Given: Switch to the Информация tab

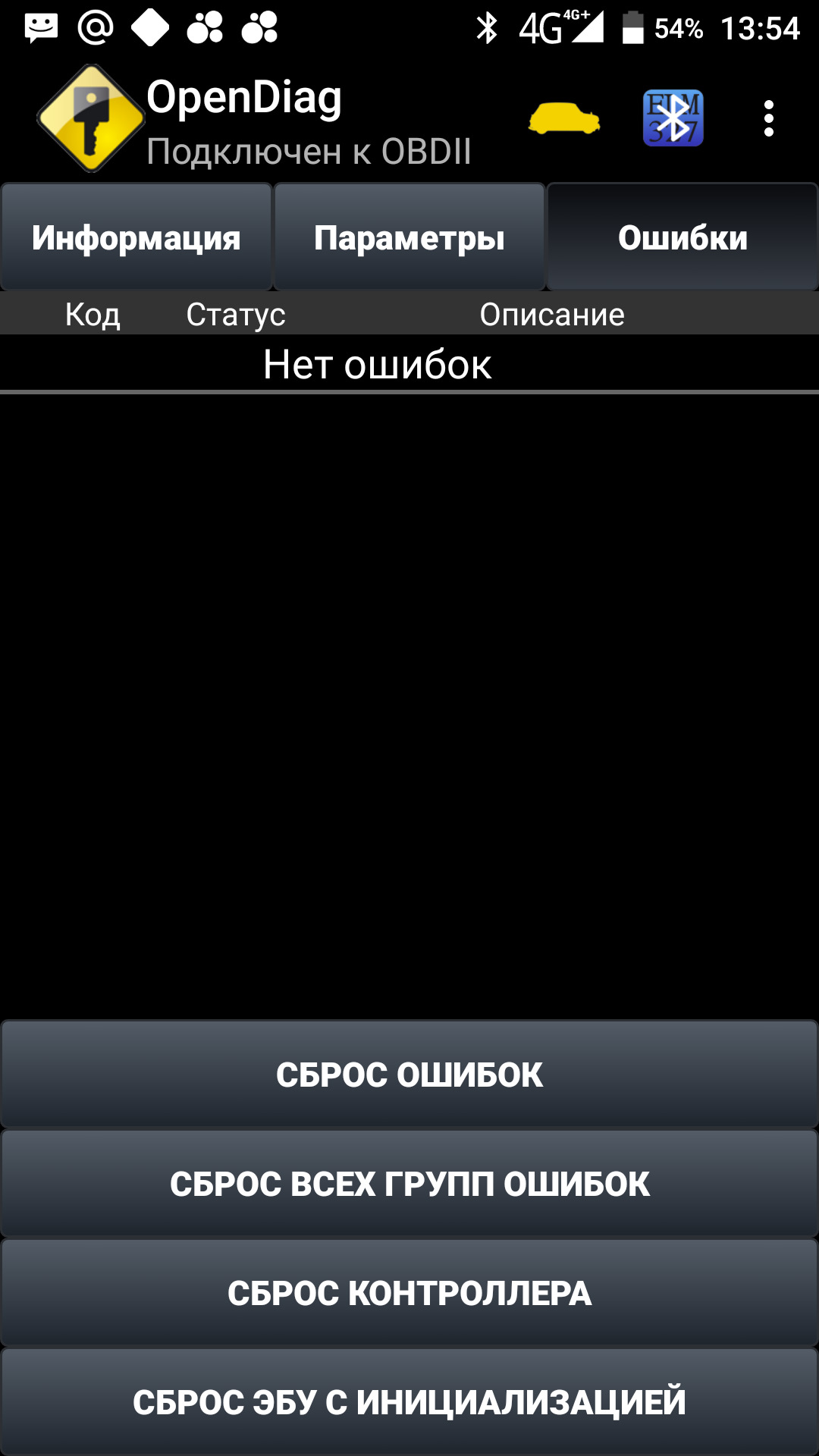Looking at the screenshot, I should pyautogui.click(x=136, y=237).
